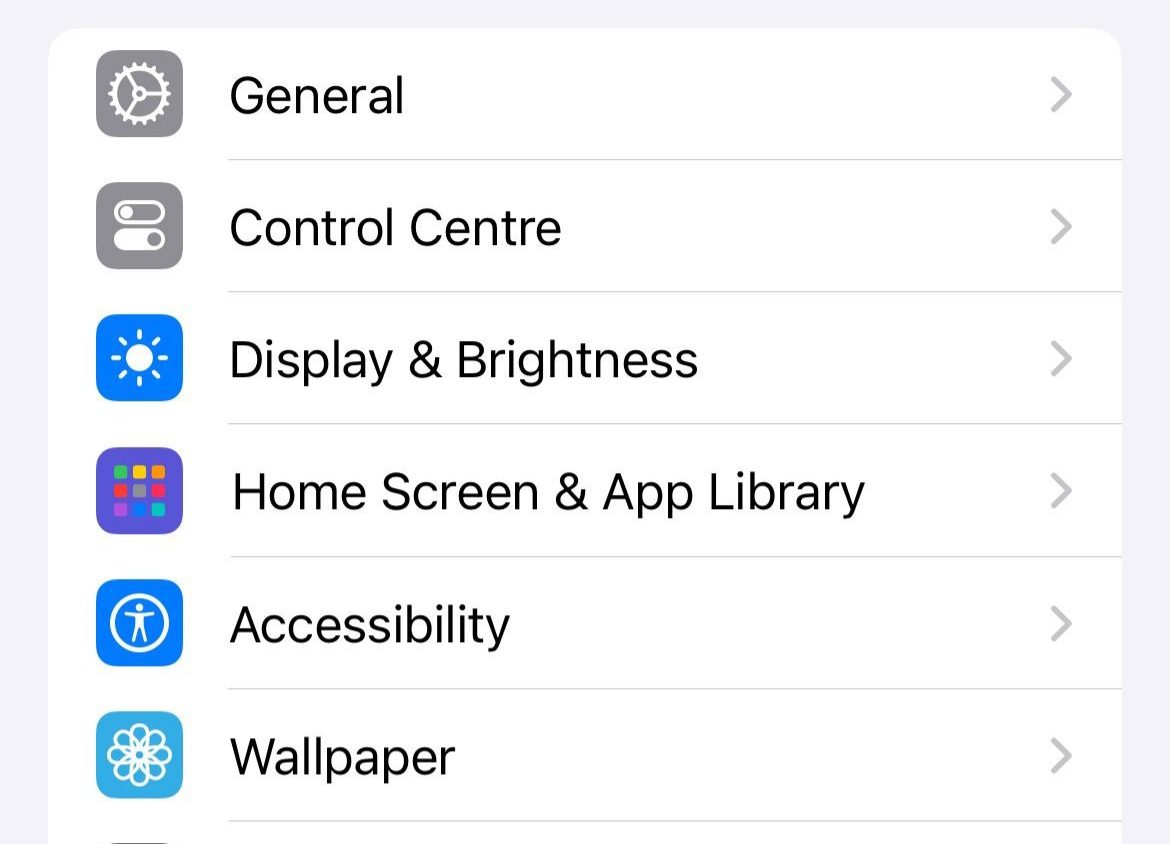Open Home Screen & App Library
This screenshot has height=844, width=1170.
click(x=584, y=491)
